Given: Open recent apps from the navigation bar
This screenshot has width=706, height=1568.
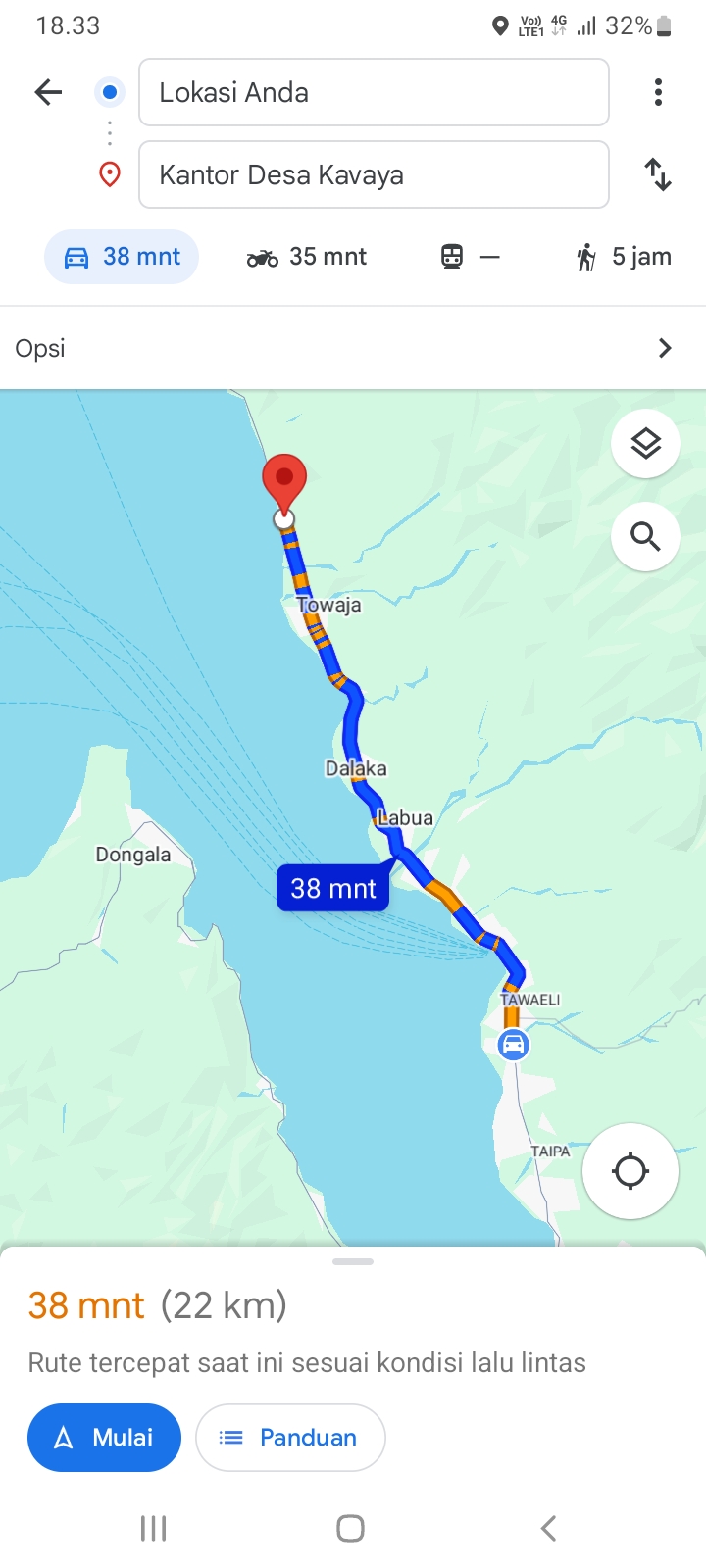Looking at the screenshot, I should pos(154,1528).
